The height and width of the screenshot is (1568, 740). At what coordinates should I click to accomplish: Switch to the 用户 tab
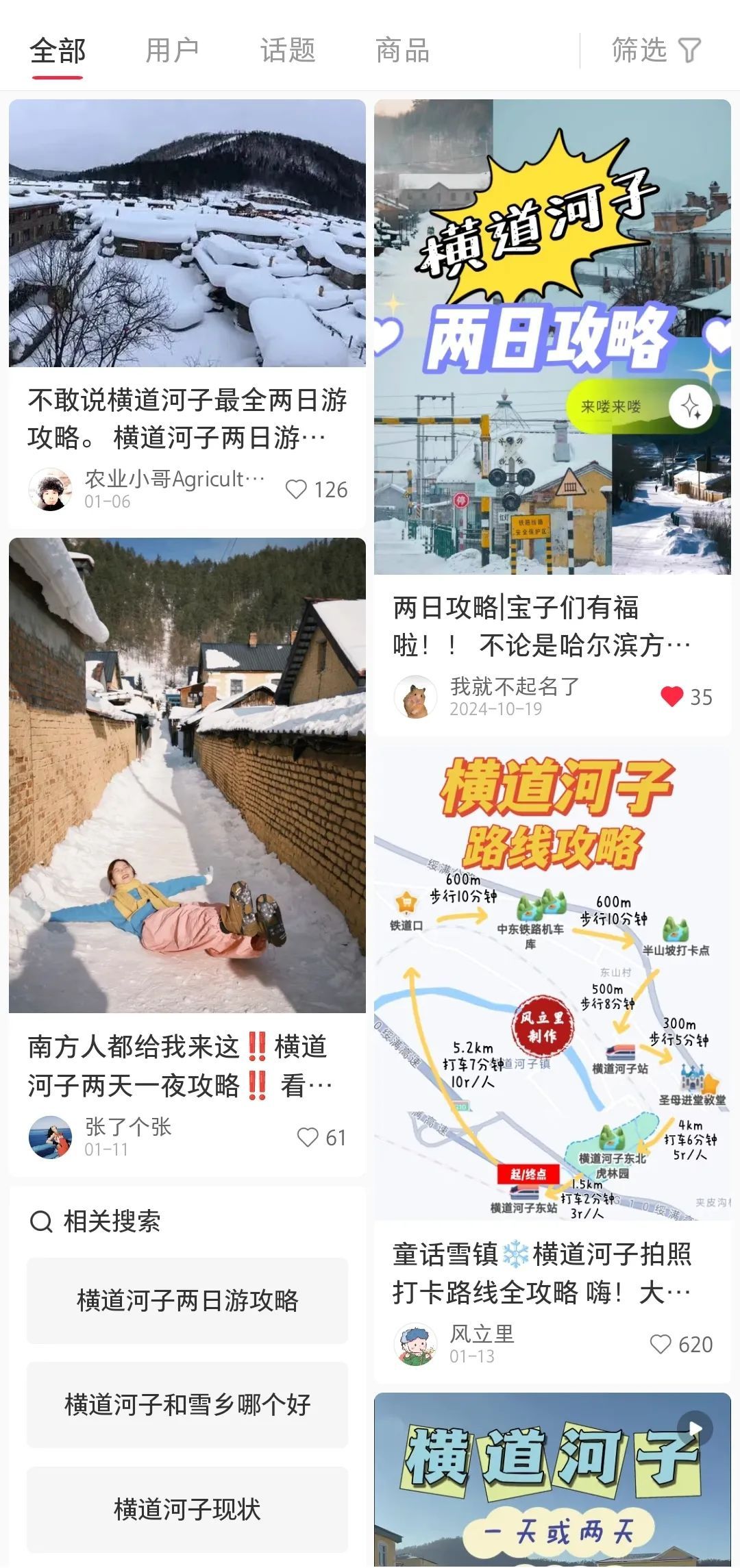click(x=172, y=51)
